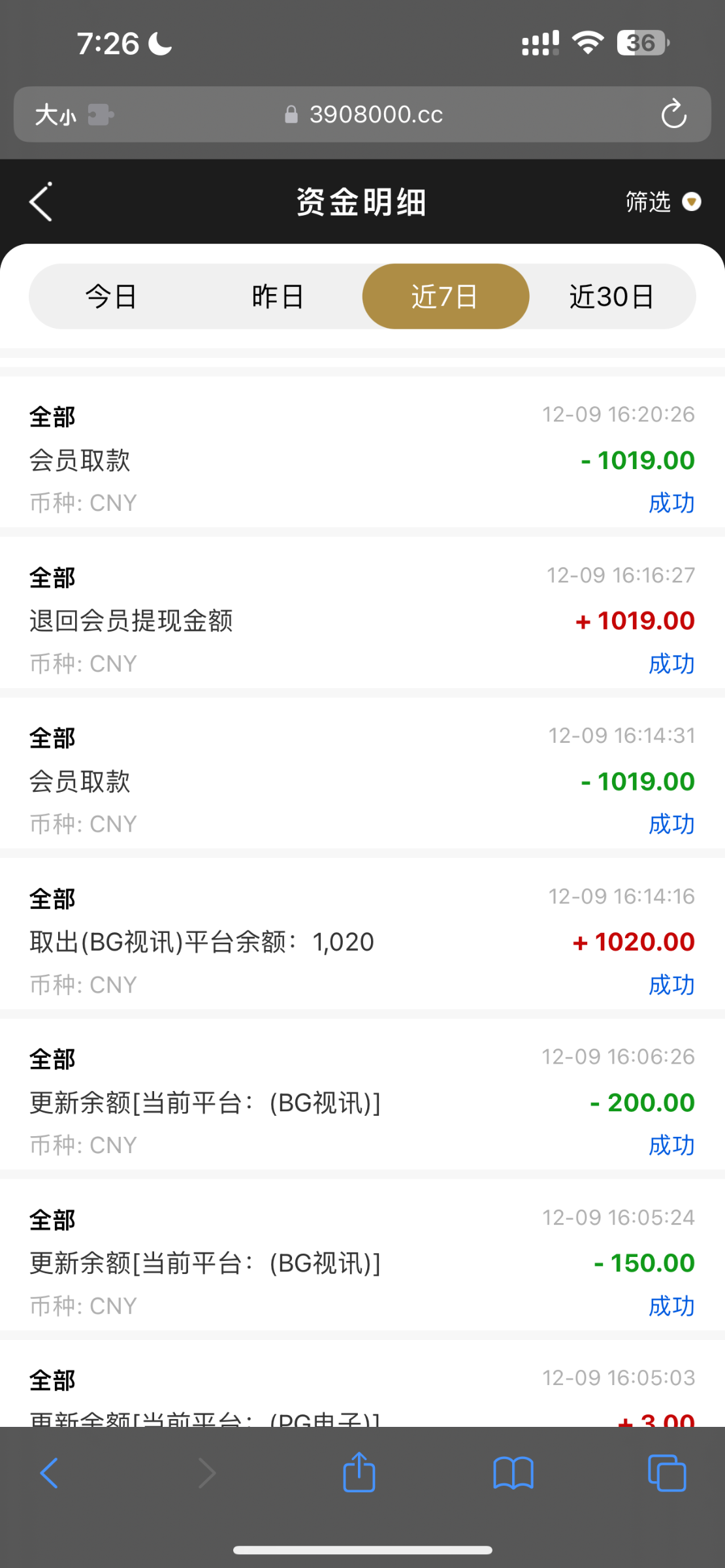Show all open Safari tabs
This screenshot has width=725, height=1568.
(x=666, y=1473)
